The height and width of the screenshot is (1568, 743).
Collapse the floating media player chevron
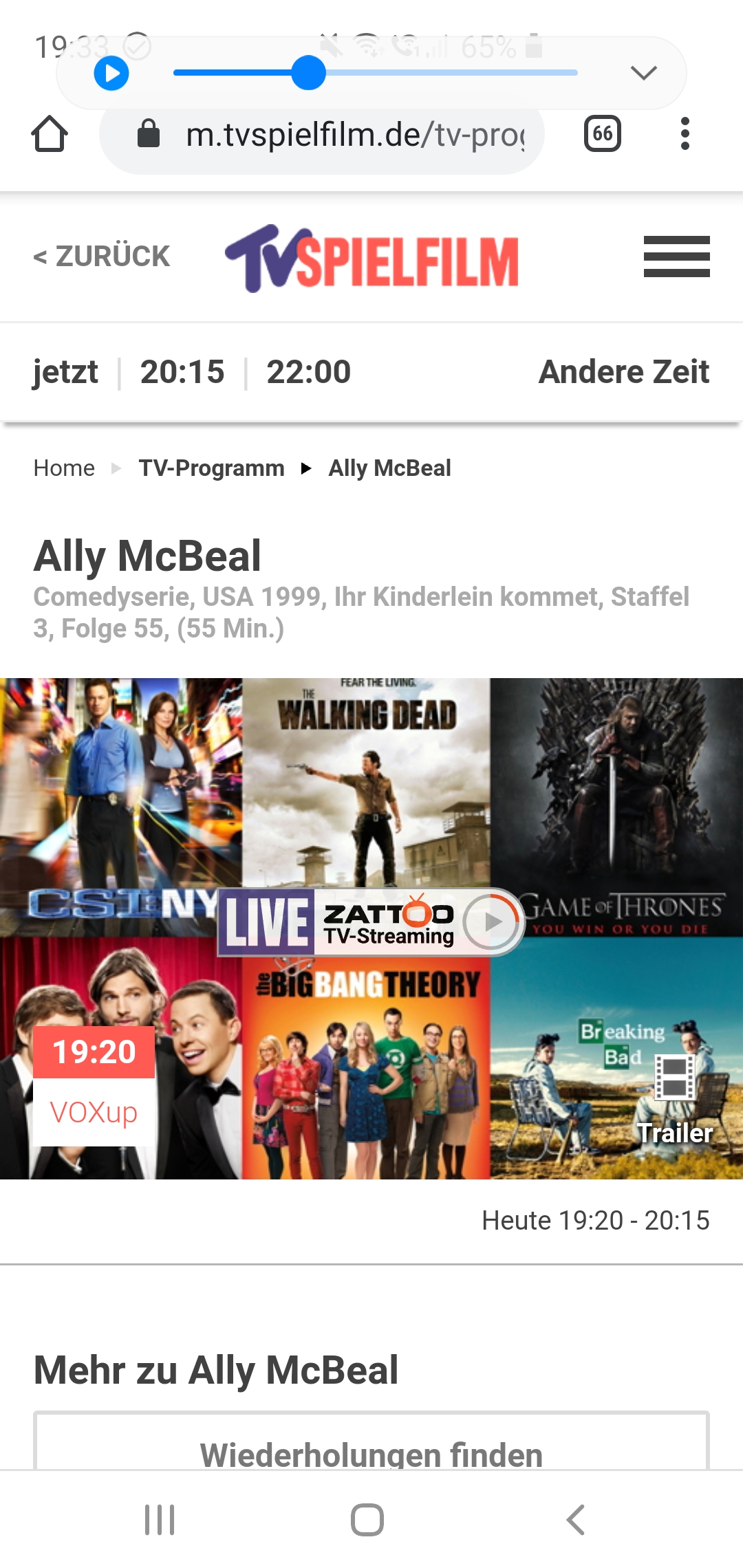coord(643,73)
